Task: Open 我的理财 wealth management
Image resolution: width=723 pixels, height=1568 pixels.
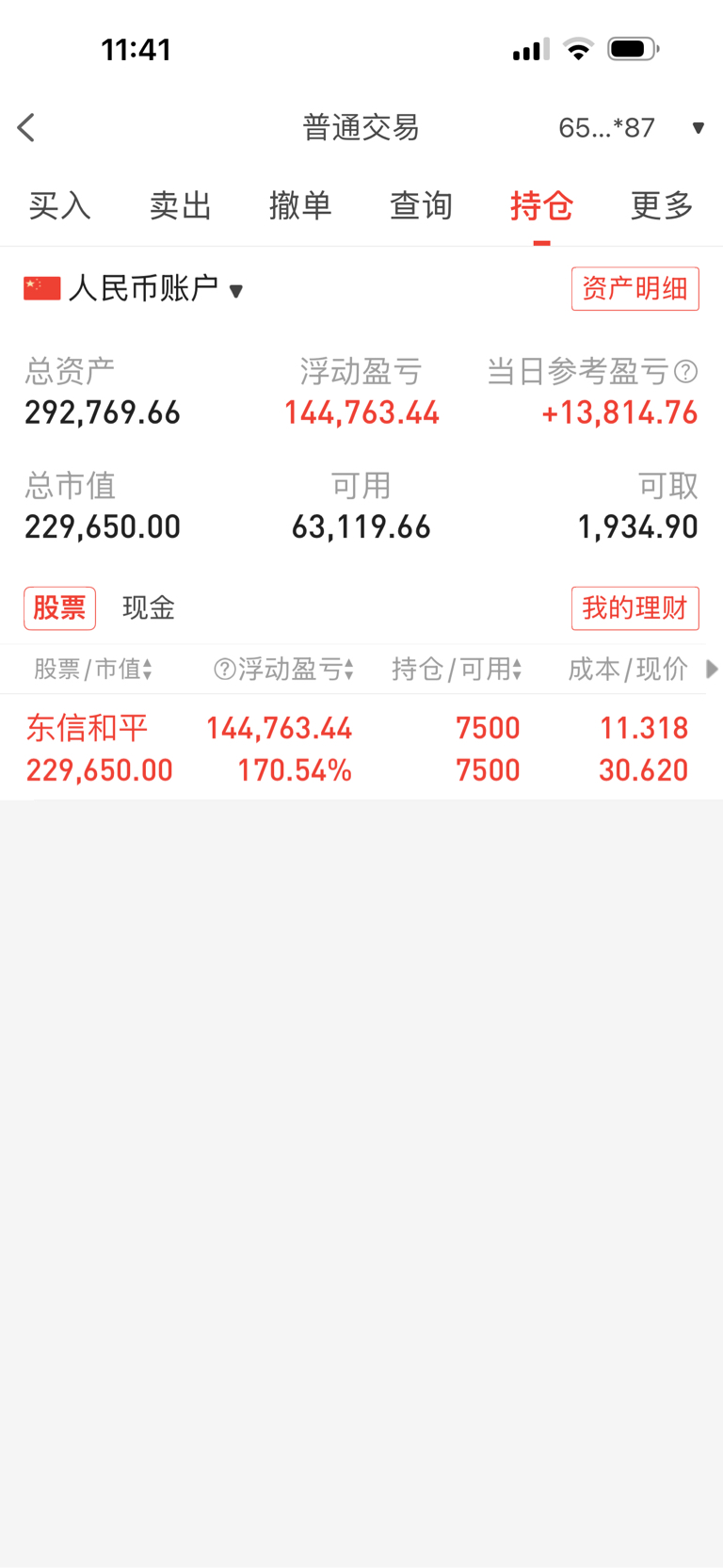Action: (x=635, y=608)
